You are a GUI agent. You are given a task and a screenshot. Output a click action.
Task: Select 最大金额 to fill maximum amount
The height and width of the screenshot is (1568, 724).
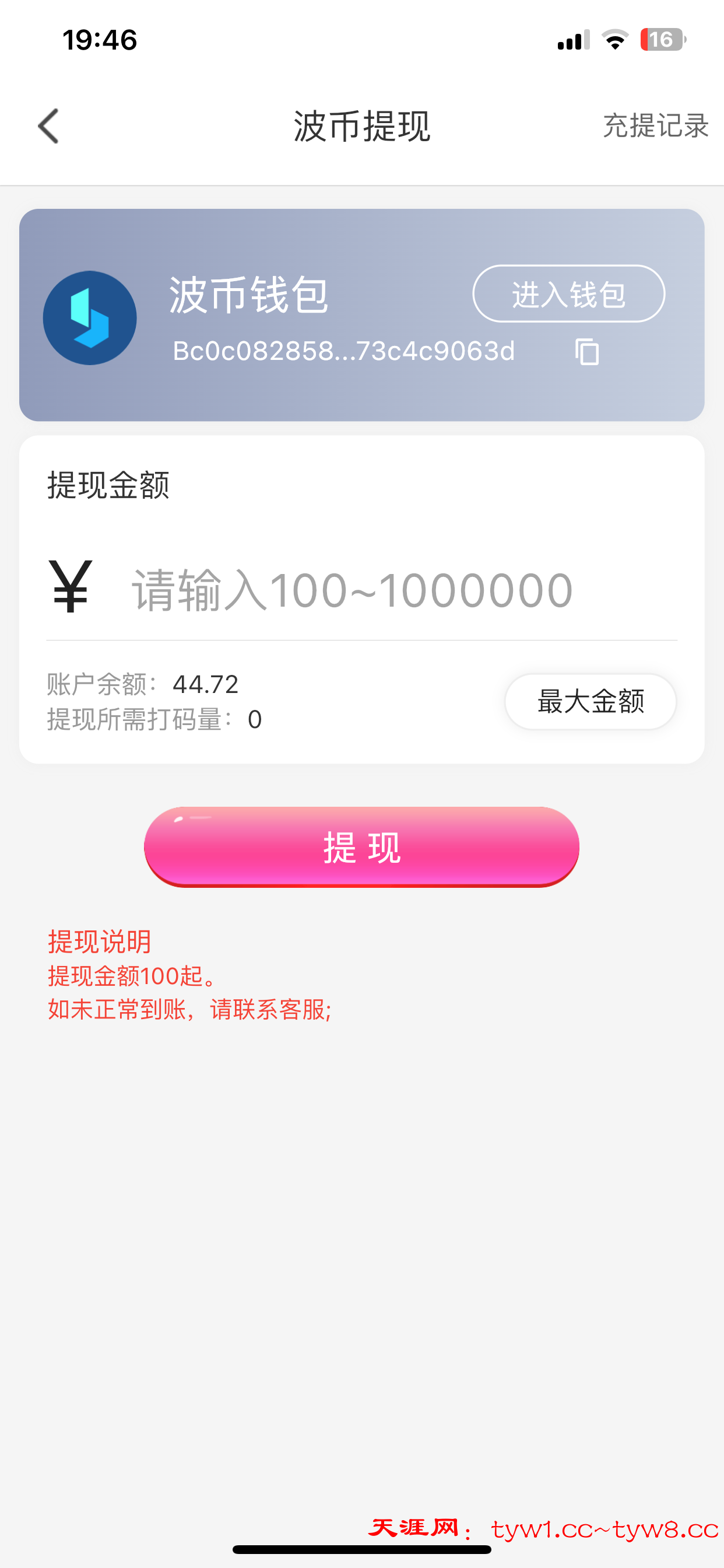590,701
